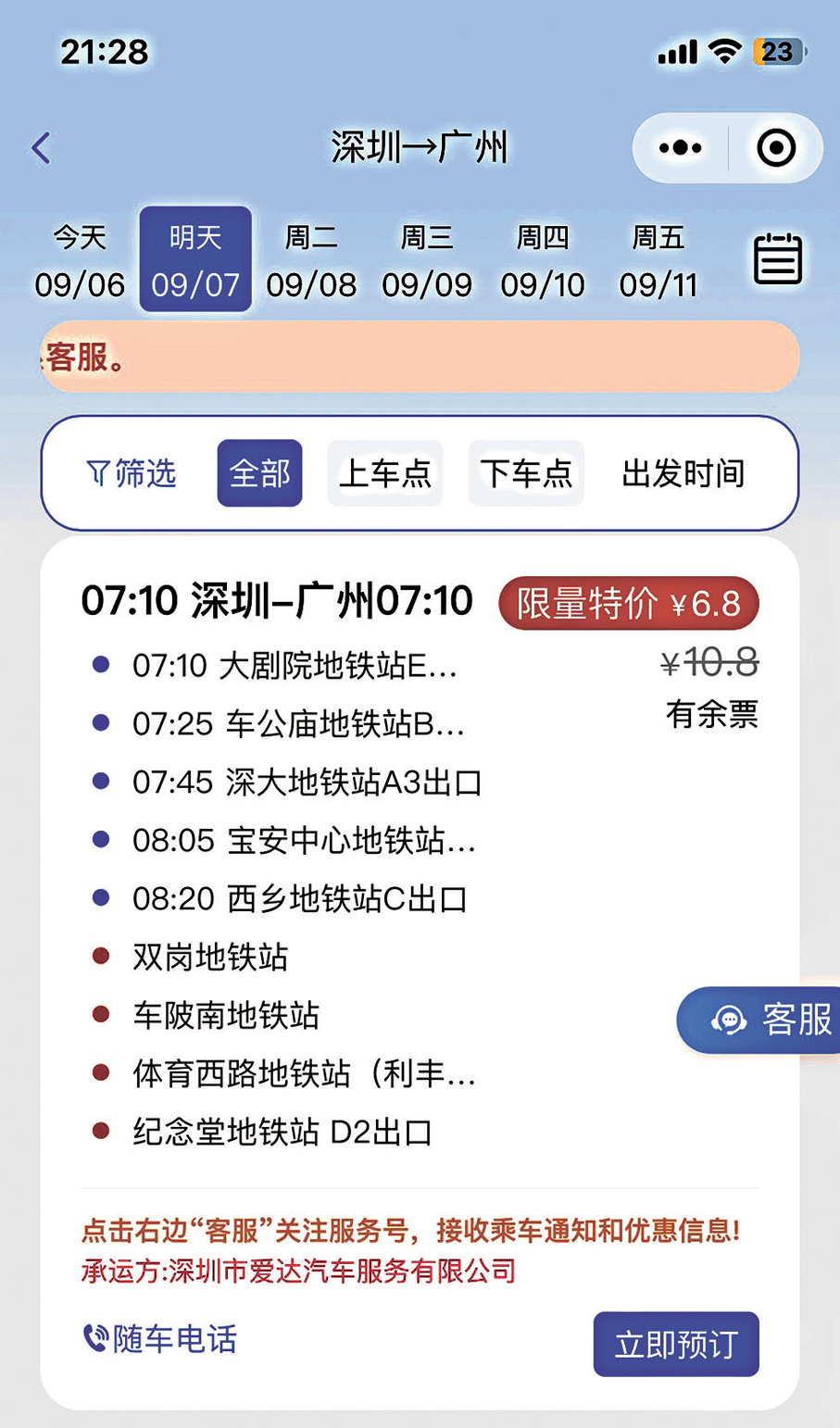This screenshot has height=1428, width=840.
Task: Sort by 出发时间
Action: pyautogui.click(x=683, y=473)
